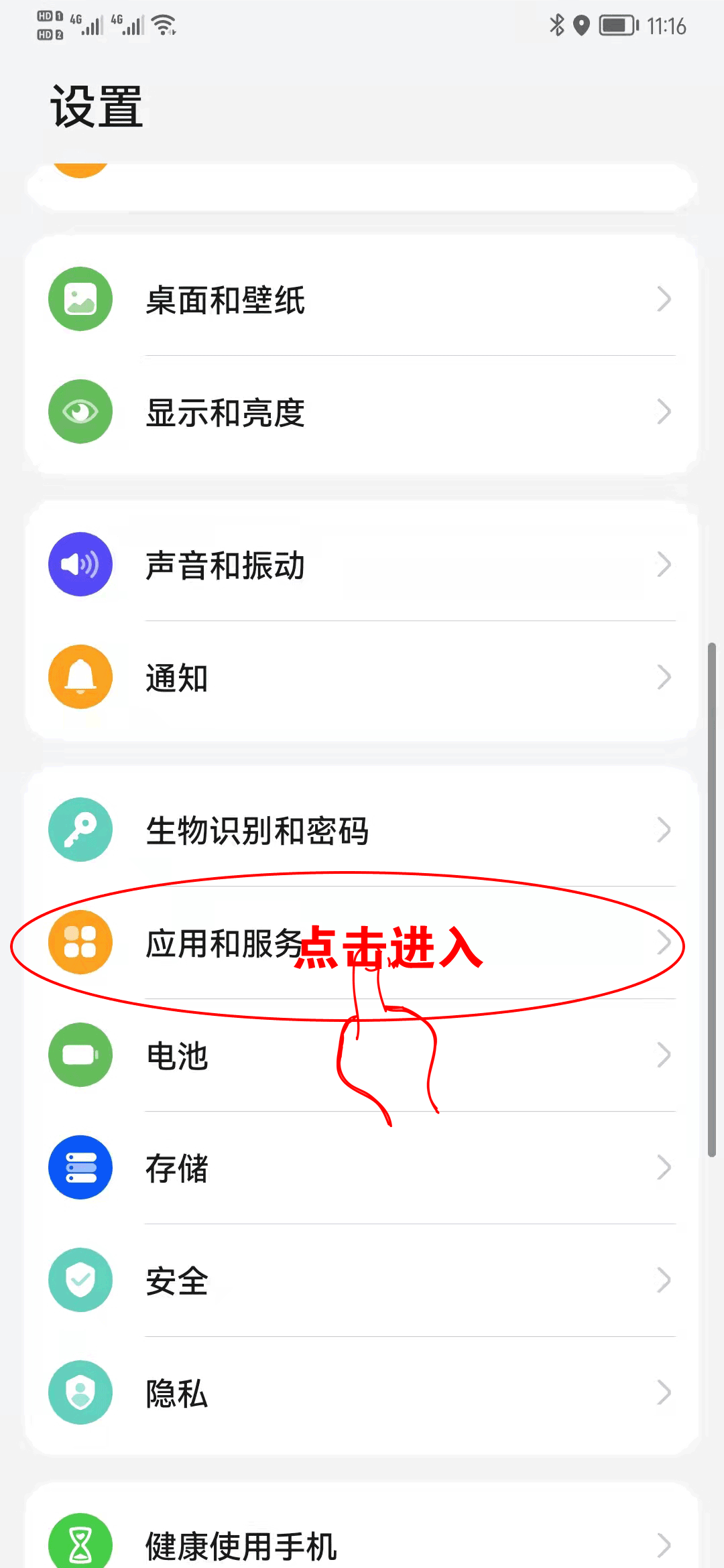Open 显示和亮度 settings
This screenshot has height=1568, width=724.
(362, 412)
